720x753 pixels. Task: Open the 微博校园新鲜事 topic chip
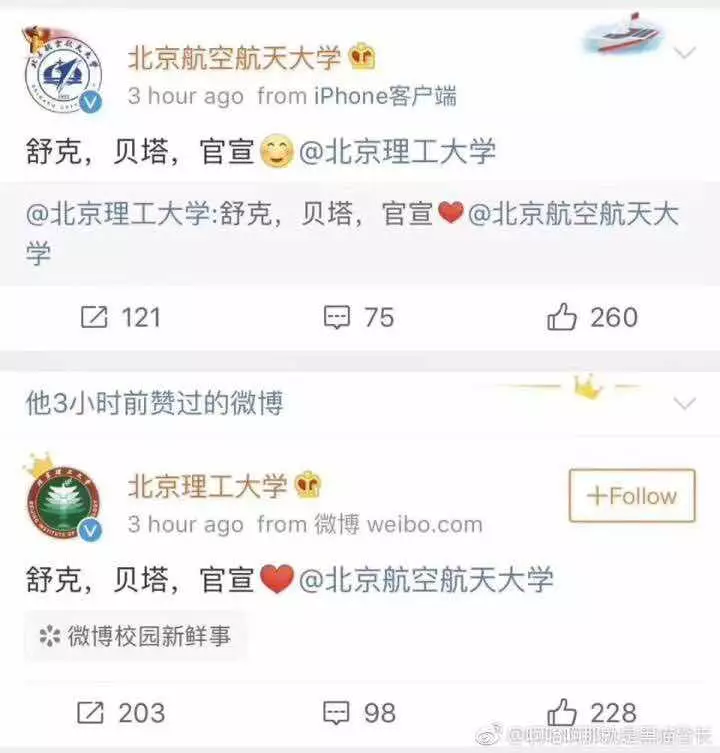(135, 637)
